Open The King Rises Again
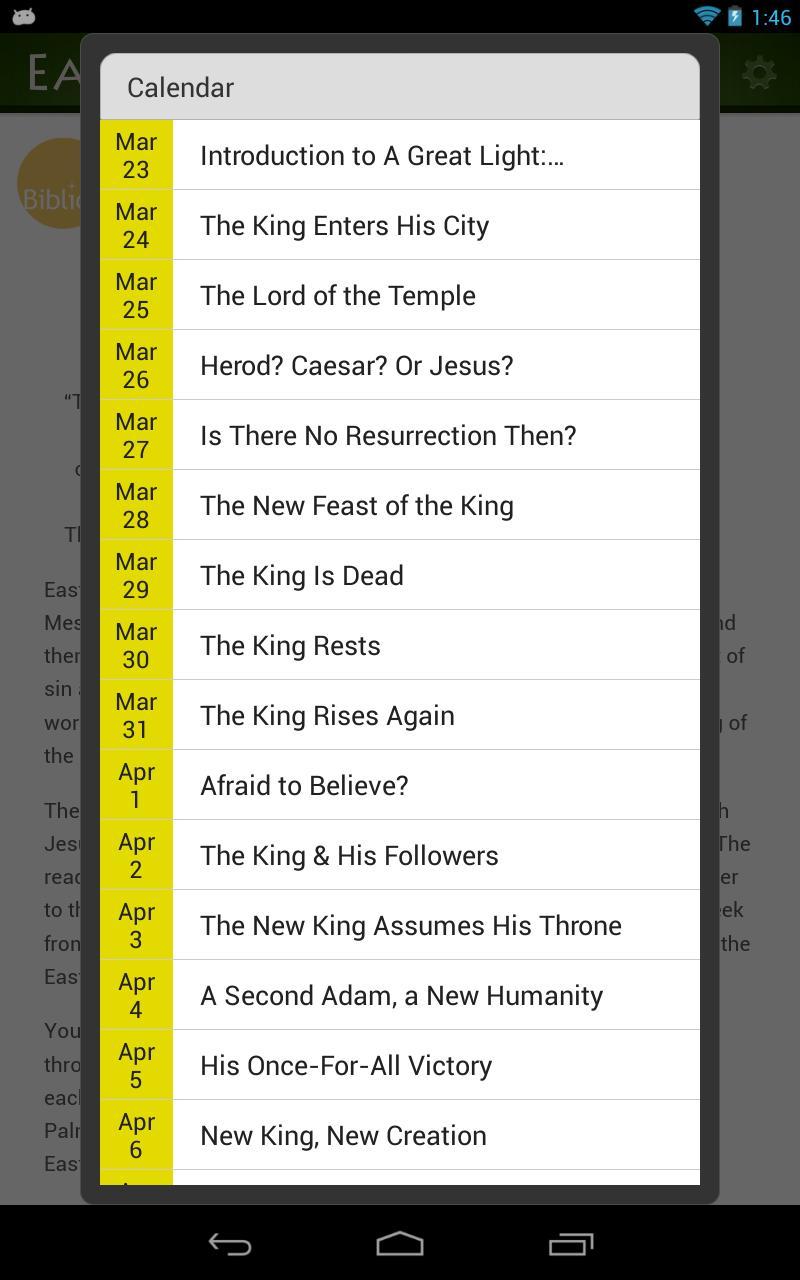This screenshot has height=1280, width=800. (x=400, y=715)
